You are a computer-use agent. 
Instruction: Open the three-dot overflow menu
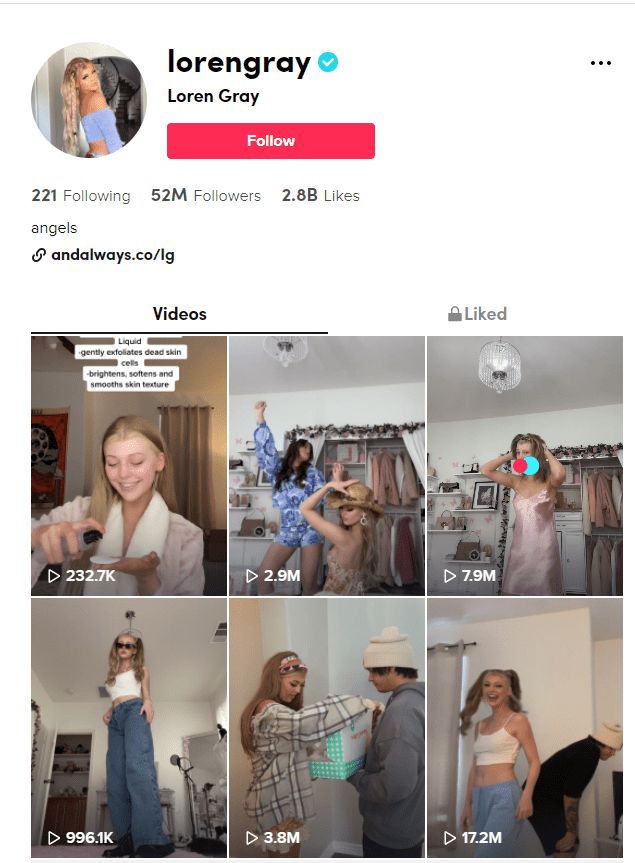(600, 63)
